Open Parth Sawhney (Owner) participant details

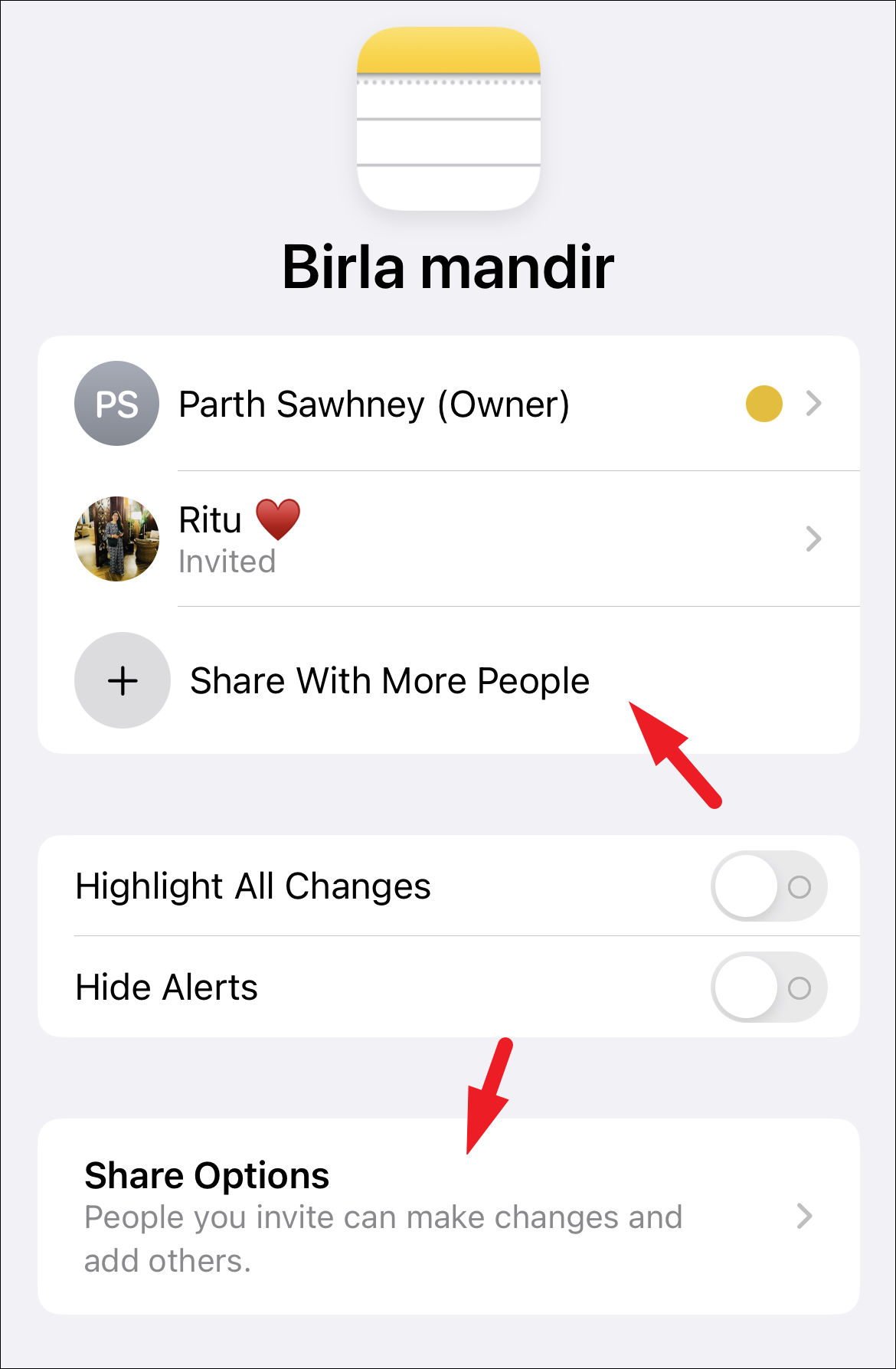coord(448,404)
